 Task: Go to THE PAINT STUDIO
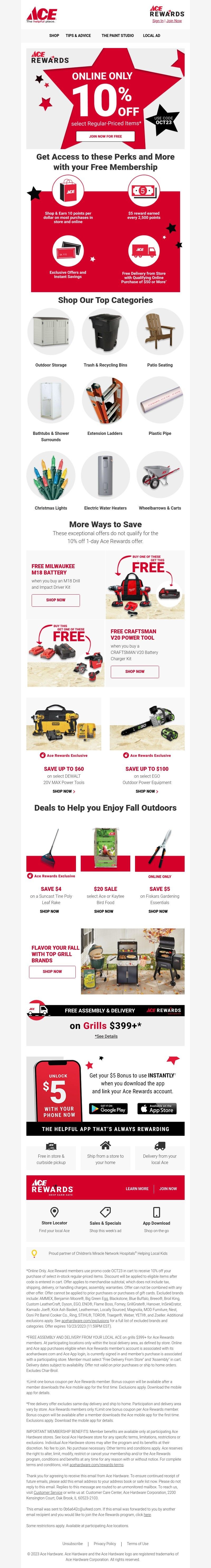click(117, 35)
